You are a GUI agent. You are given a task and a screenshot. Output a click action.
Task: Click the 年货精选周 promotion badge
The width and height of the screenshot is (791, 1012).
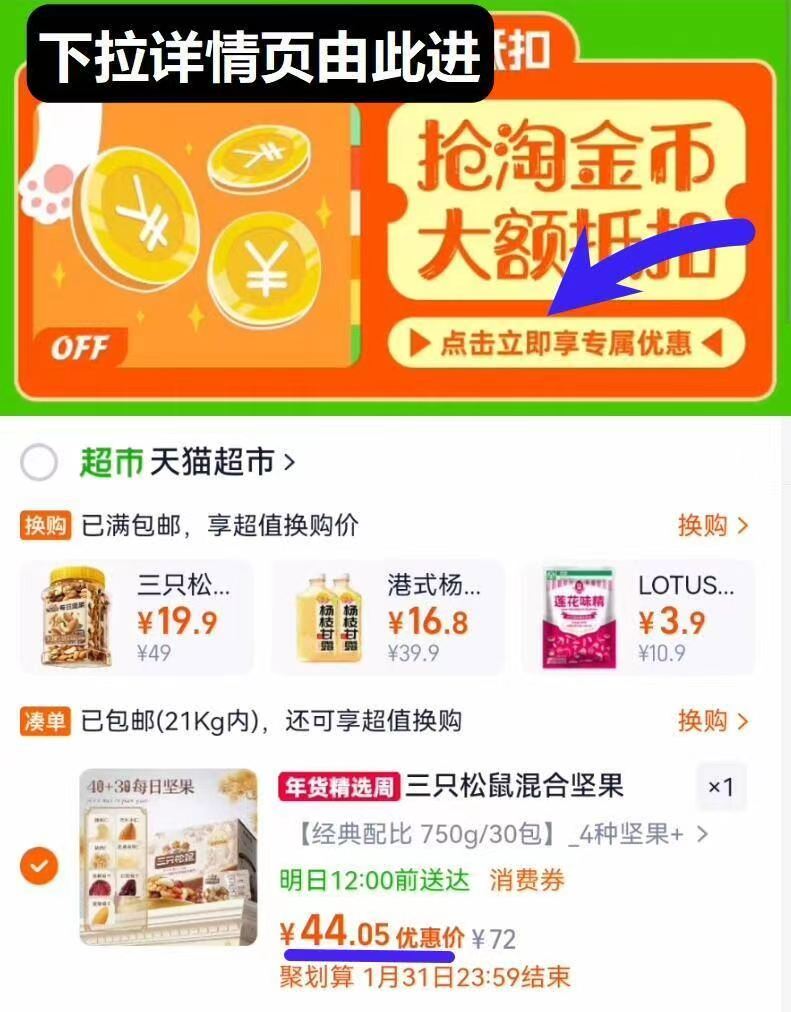pos(339,788)
